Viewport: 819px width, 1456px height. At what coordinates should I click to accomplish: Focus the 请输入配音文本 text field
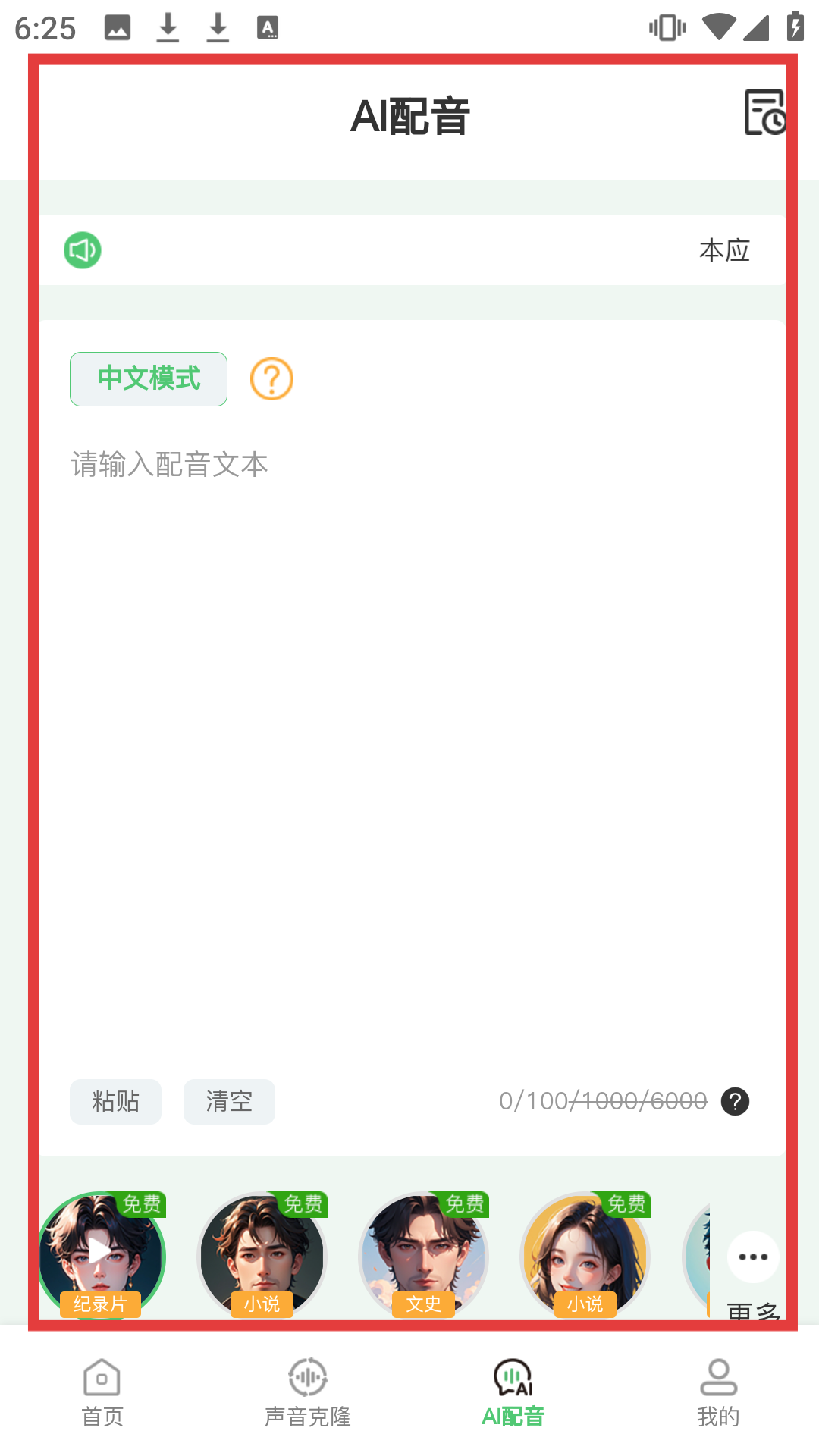tap(409, 682)
